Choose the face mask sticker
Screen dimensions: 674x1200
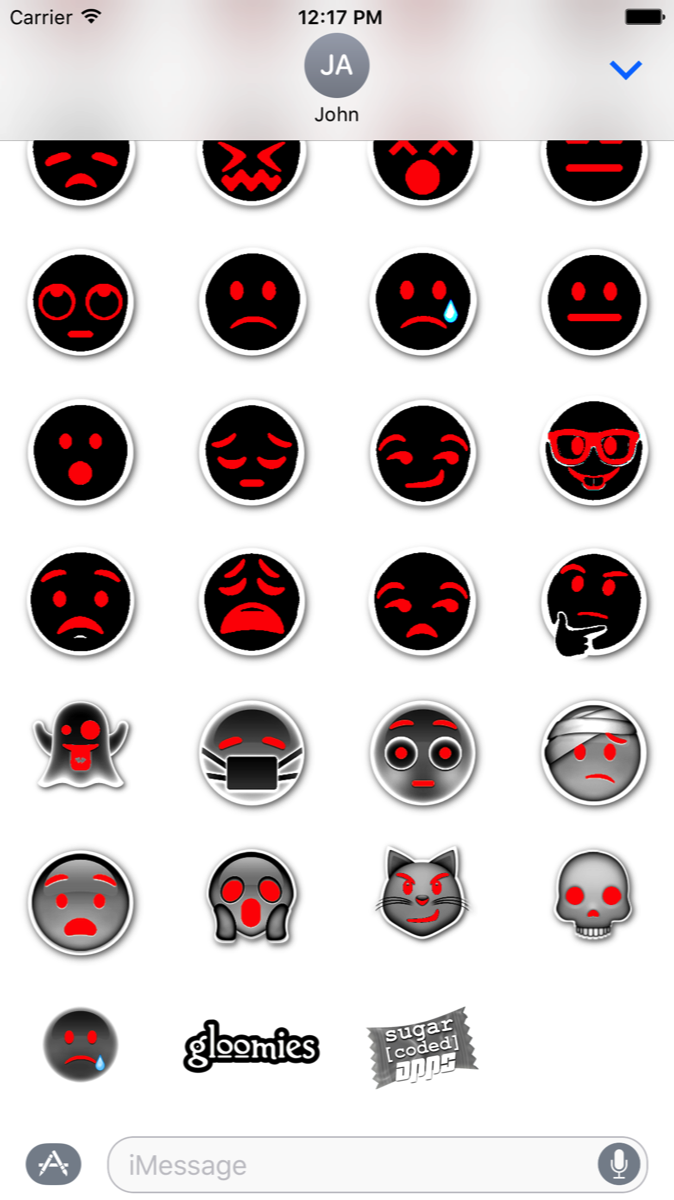click(x=252, y=752)
